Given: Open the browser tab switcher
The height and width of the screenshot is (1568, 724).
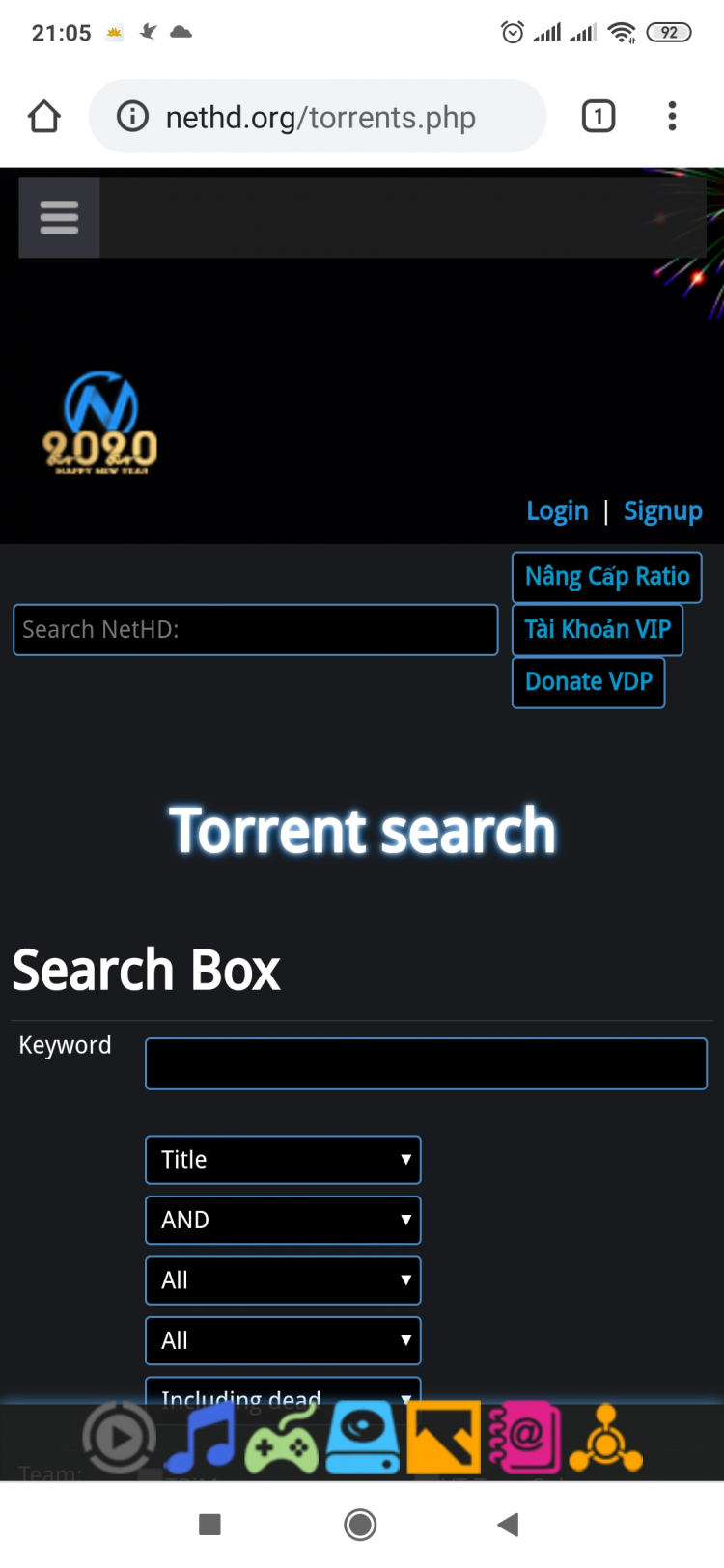Looking at the screenshot, I should click(x=598, y=117).
